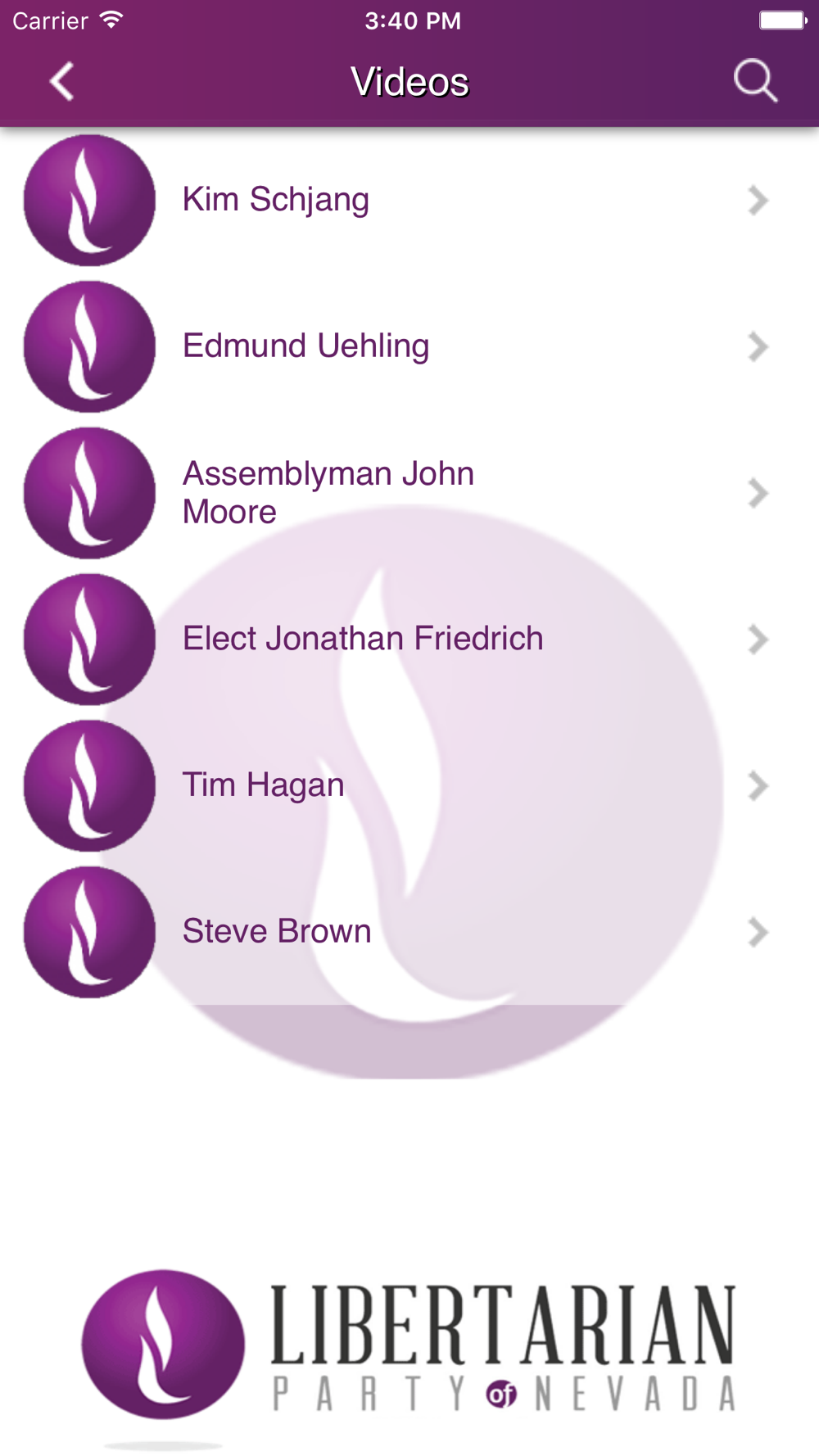The image size is (819, 1456).
Task: Tap the Tim Hagan entry
Action: point(409,785)
